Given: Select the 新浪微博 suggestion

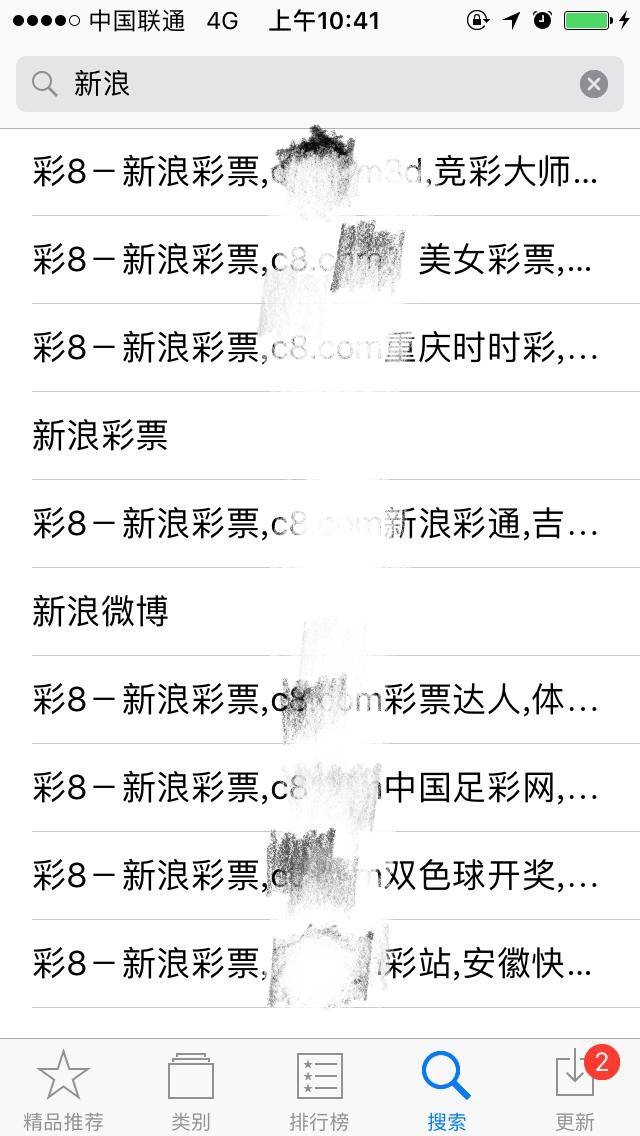Looking at the screenshot, I should tap(320, 611).
